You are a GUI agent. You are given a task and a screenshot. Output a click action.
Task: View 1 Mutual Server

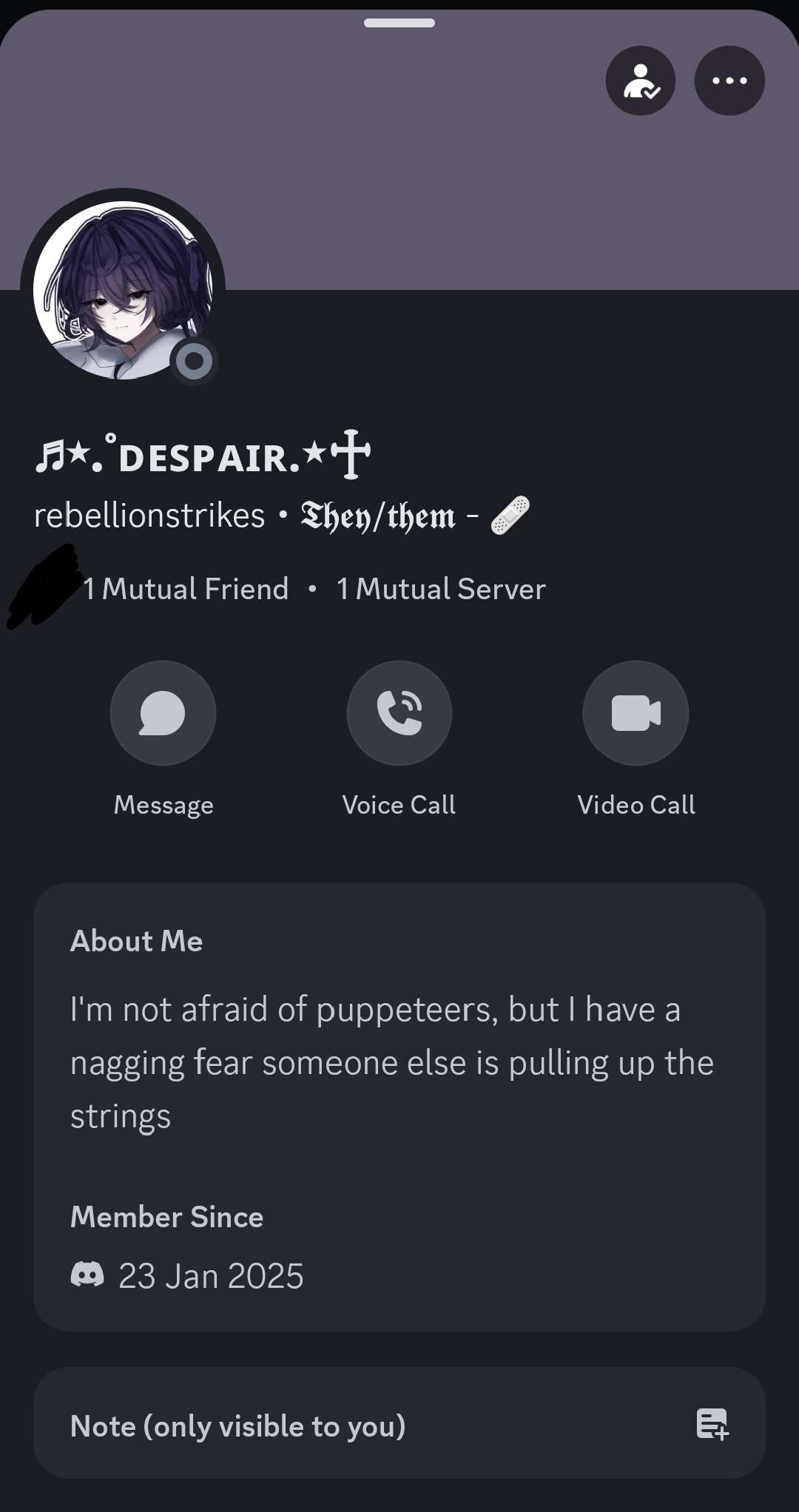point(441,590)
